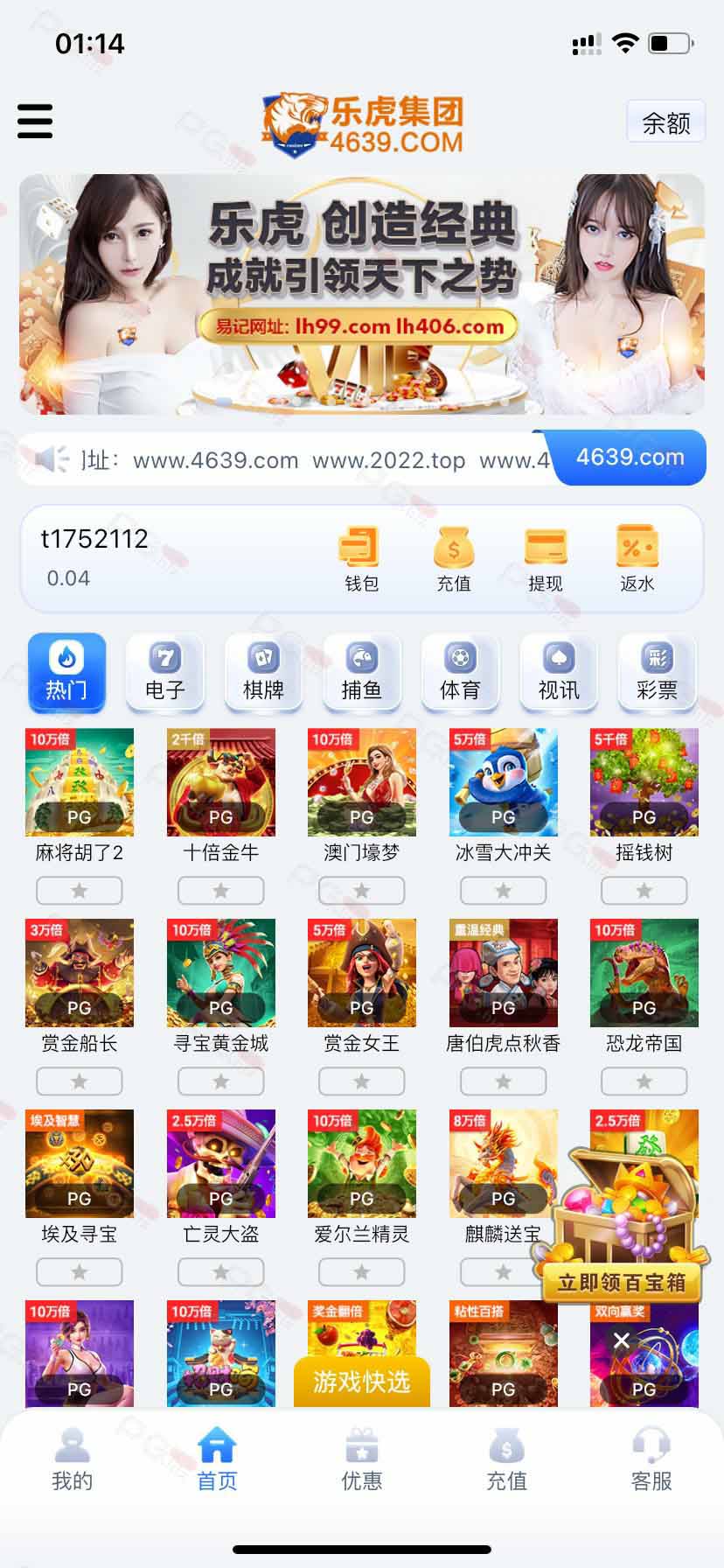
Task: Select the 视讯 category
Action: point(559,671)
